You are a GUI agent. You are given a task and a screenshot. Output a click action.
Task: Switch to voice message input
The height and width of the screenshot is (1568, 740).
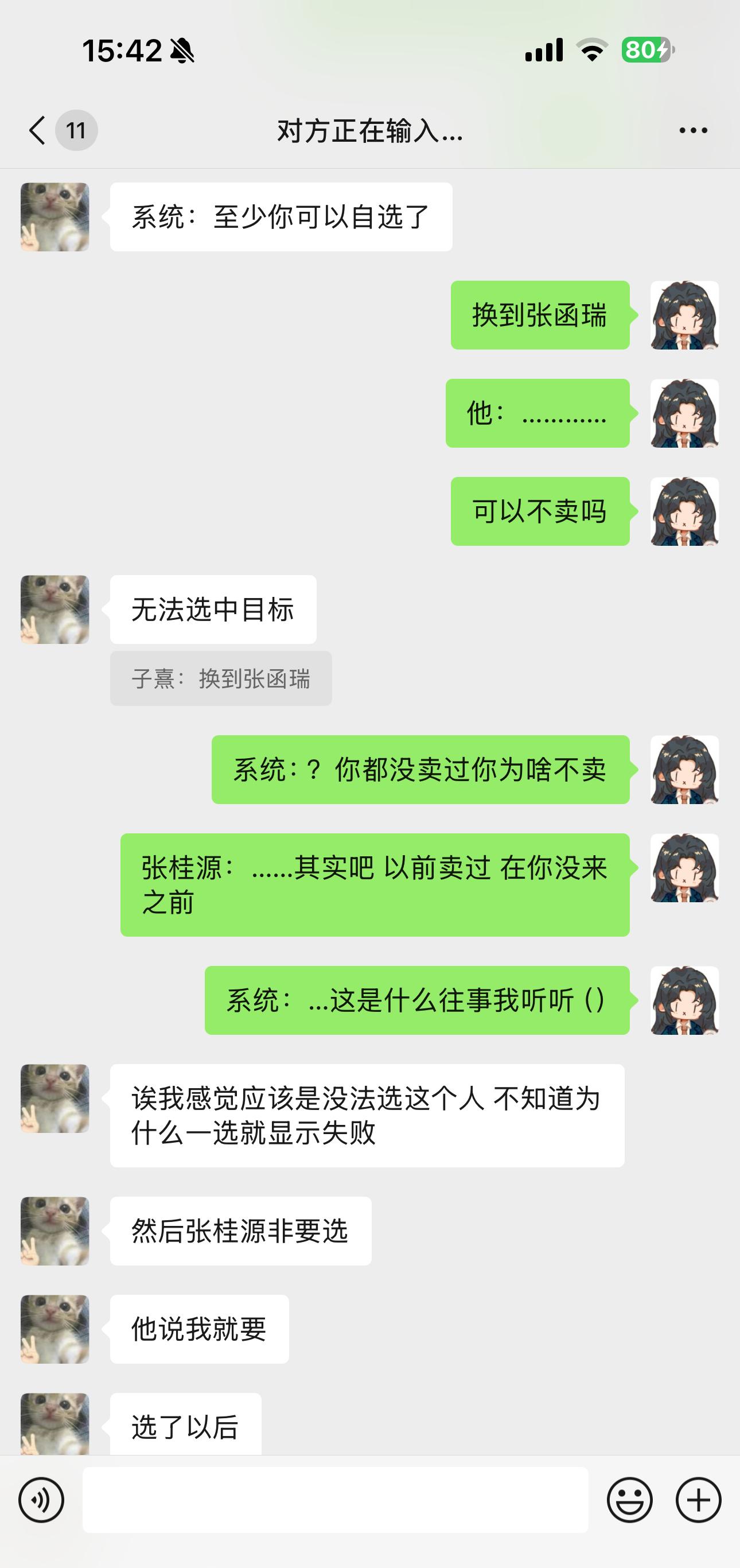pyautogui.click(x=41, y=1500)
